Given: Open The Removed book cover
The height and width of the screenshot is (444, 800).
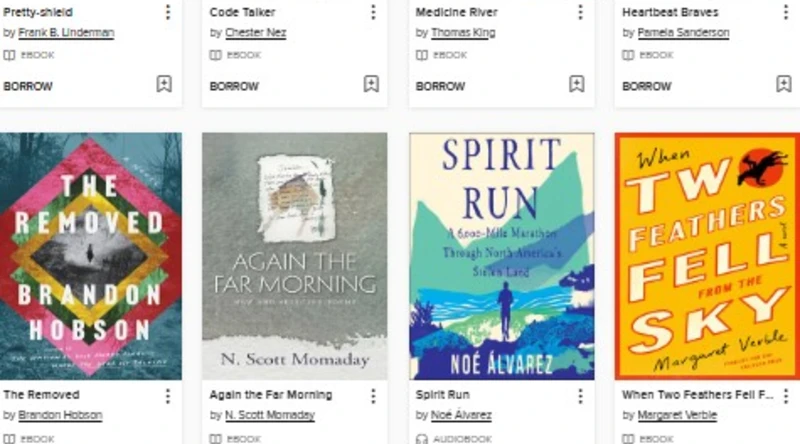Looking at the screenshot, I should coord(91,256).
